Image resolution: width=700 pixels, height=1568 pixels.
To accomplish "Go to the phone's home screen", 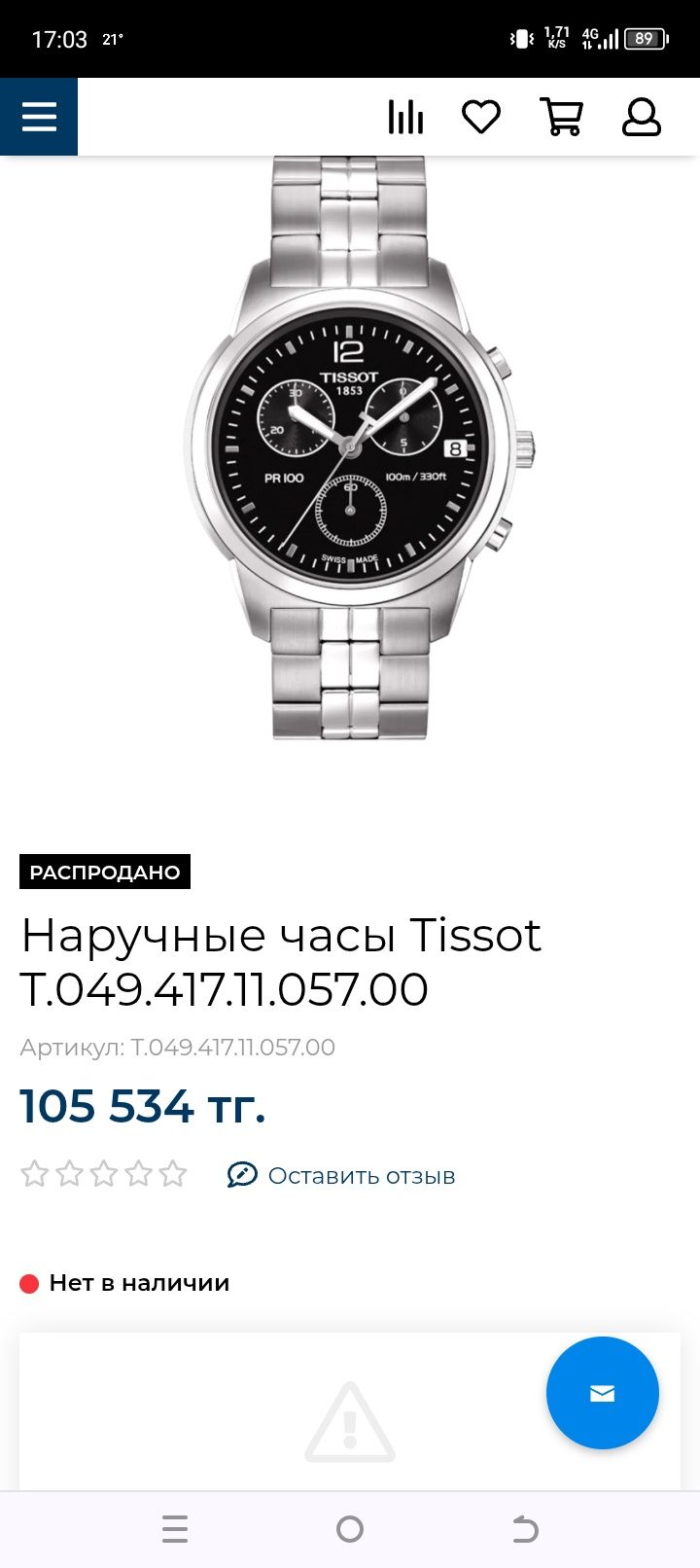I will (x=350, y=1529).
